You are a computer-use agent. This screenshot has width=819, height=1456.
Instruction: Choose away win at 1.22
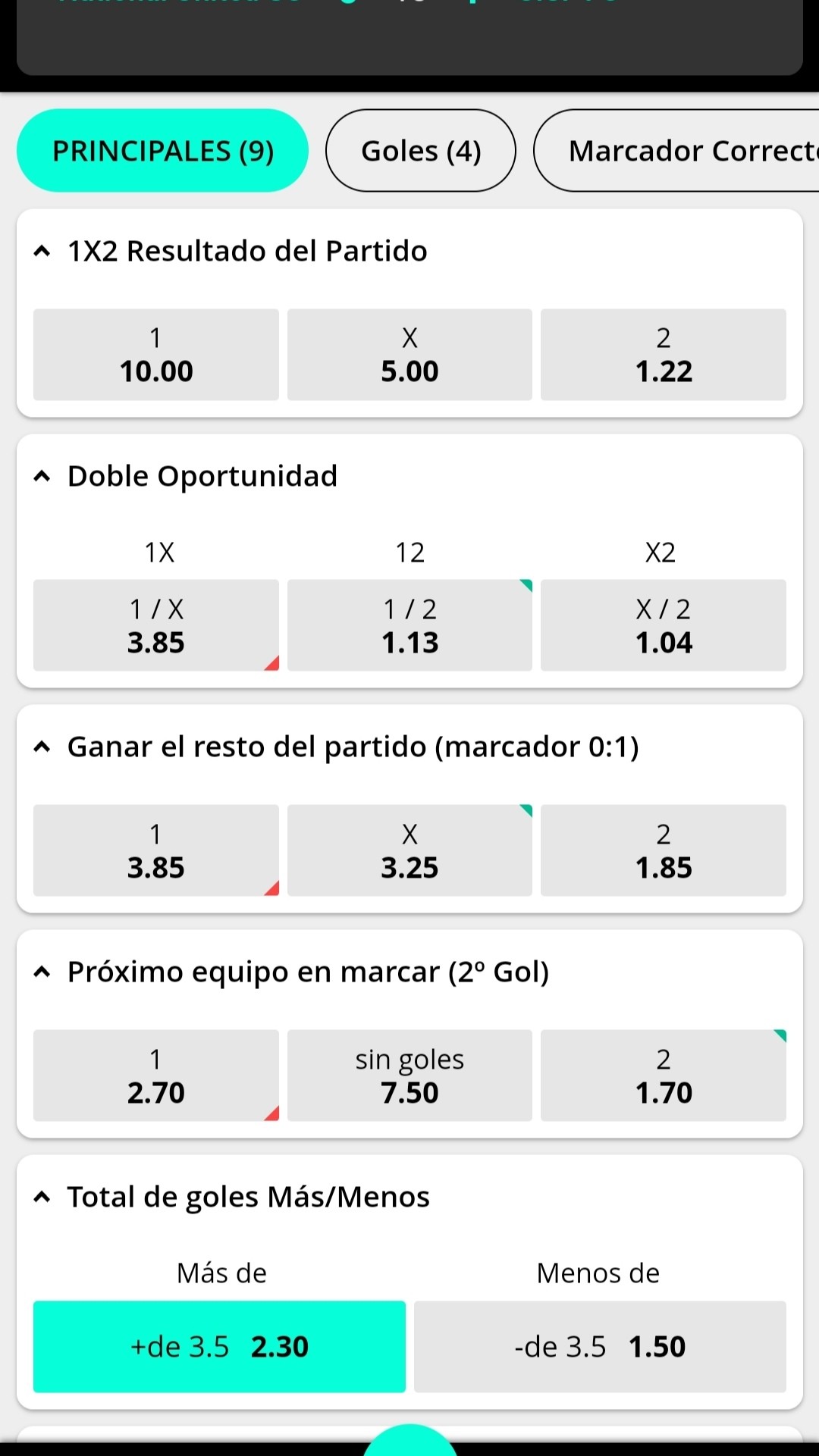point(664,354)
